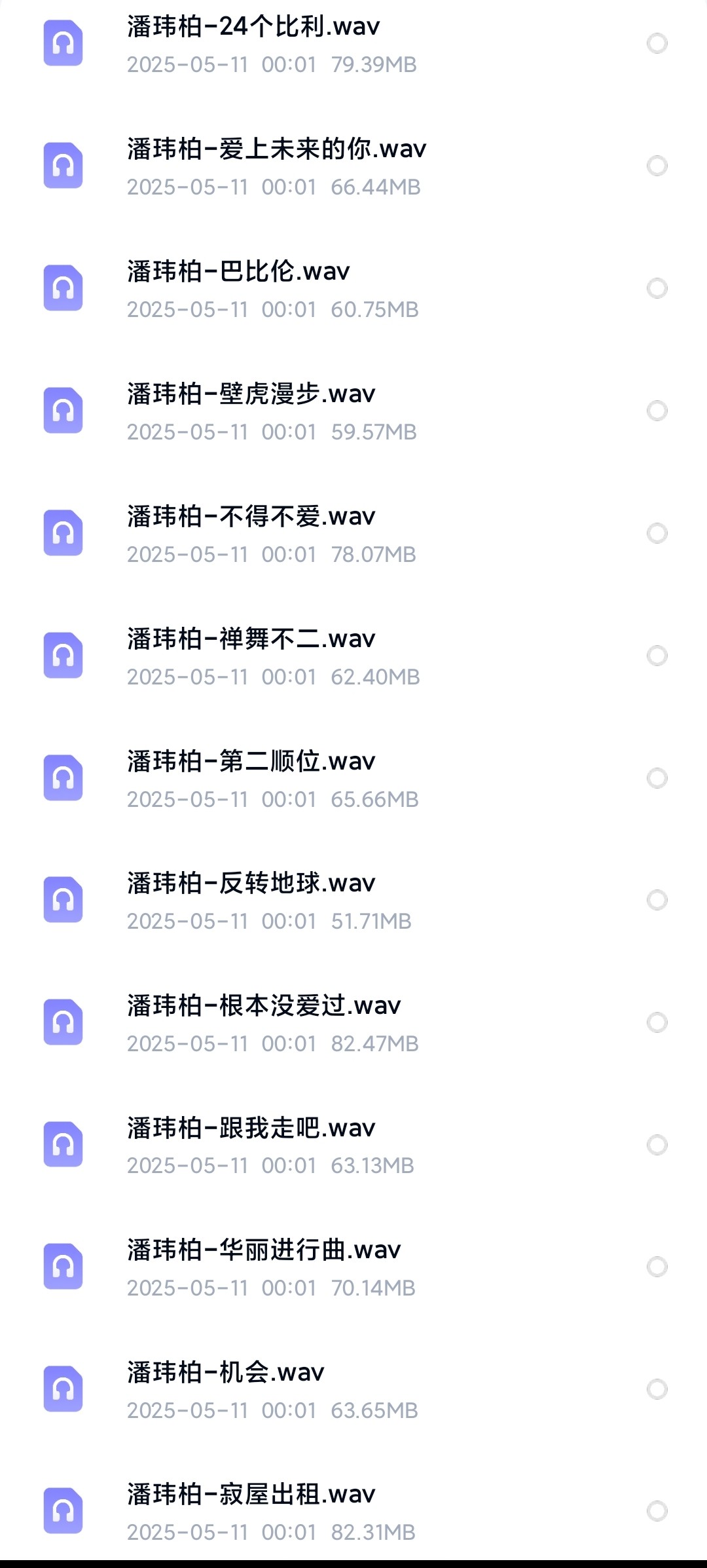Open the file 潘玮柏-24个比利.wav
The height and width of the screenshot is (1568, 707).
pyautogui.click(x=253, y=28)
